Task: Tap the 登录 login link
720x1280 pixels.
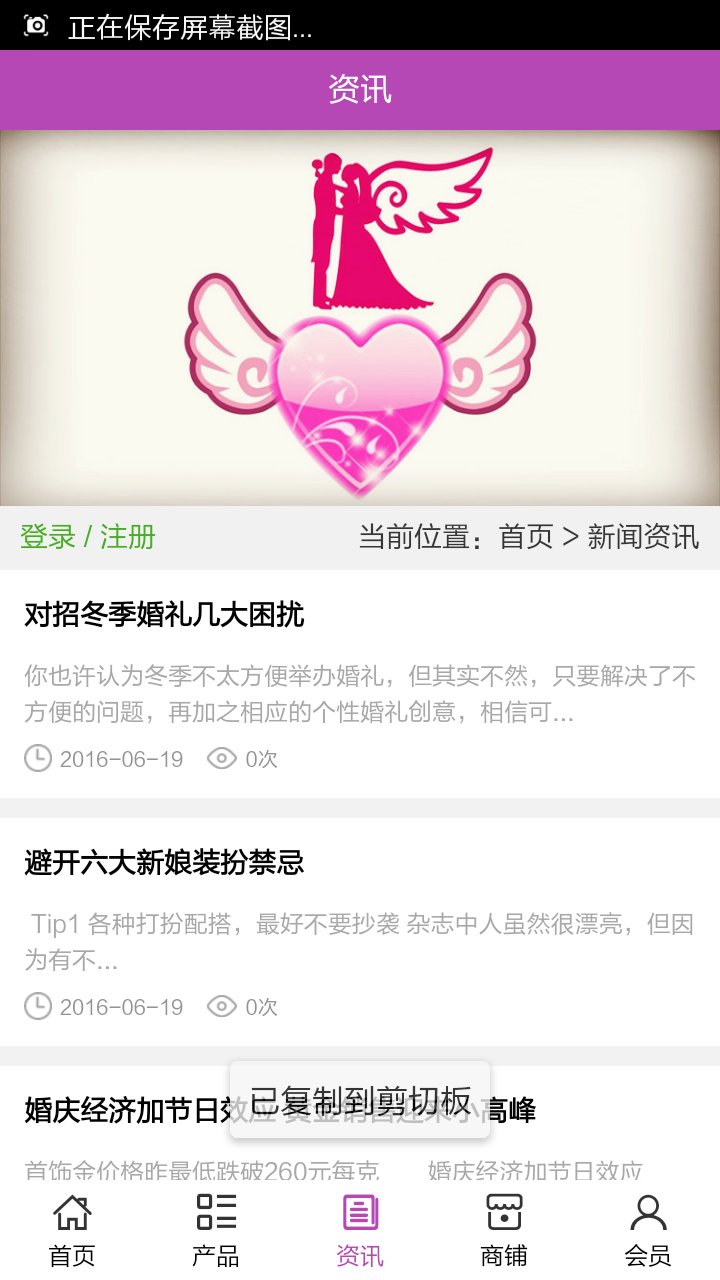Action: (48, 537)
